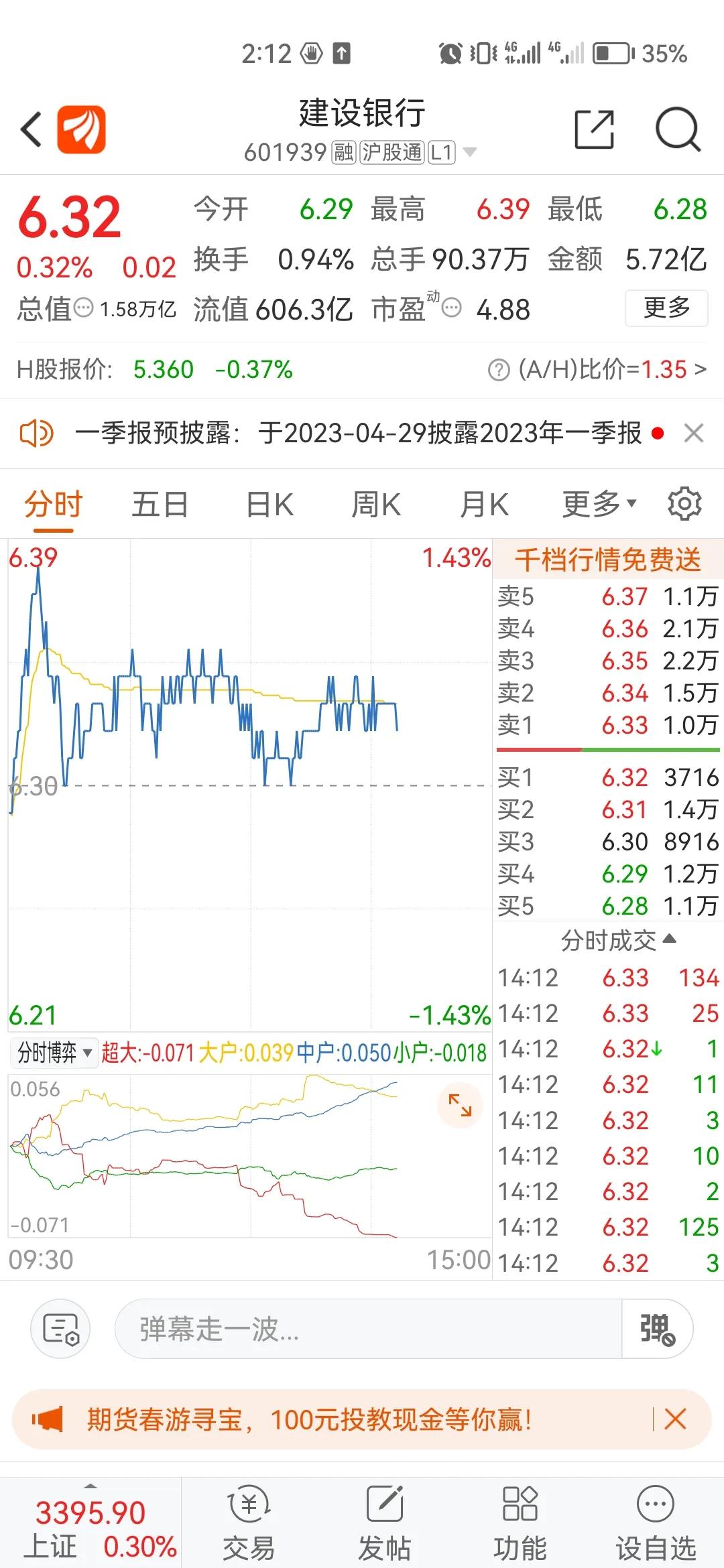Dismiss the 一季报预披露 notice
This screenshot has width=724, height=1568.
click(694, 434)
